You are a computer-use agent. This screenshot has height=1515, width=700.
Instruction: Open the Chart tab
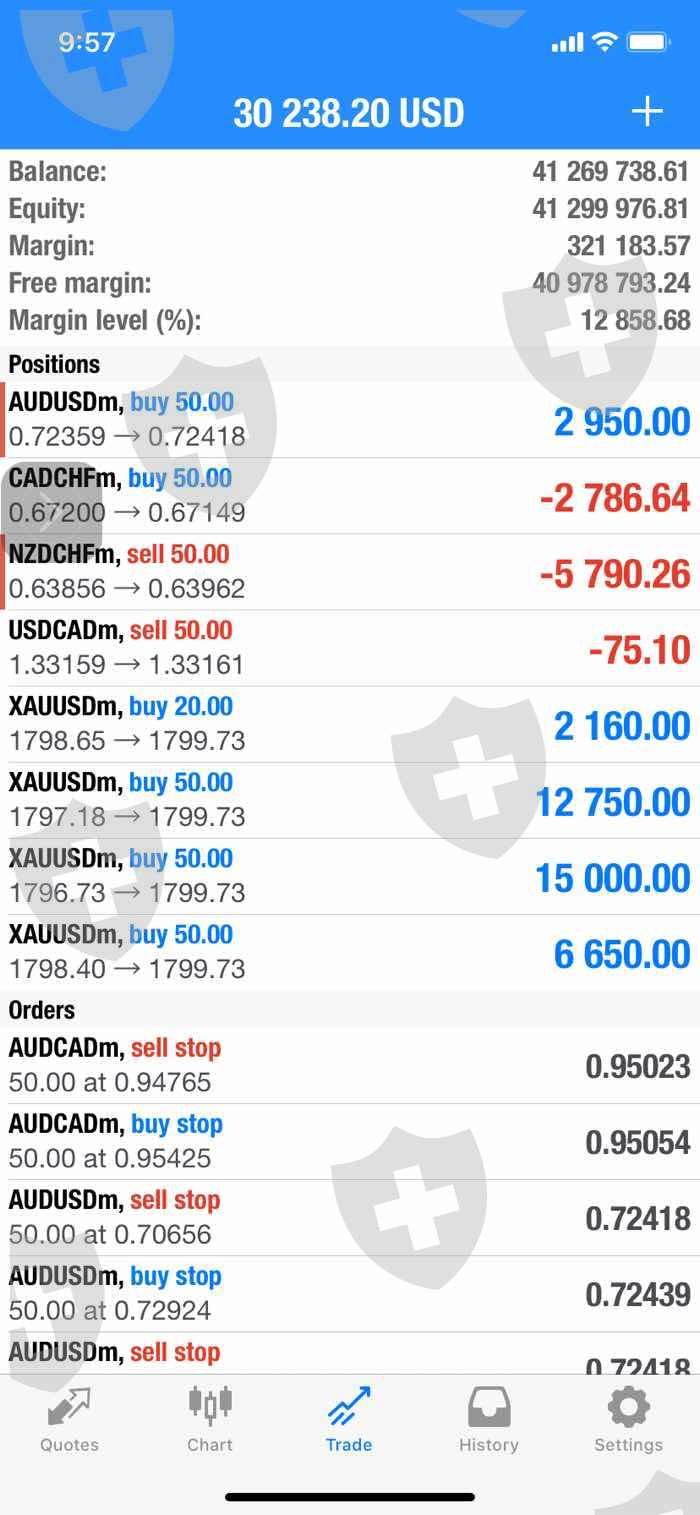tap(210, 1420)
